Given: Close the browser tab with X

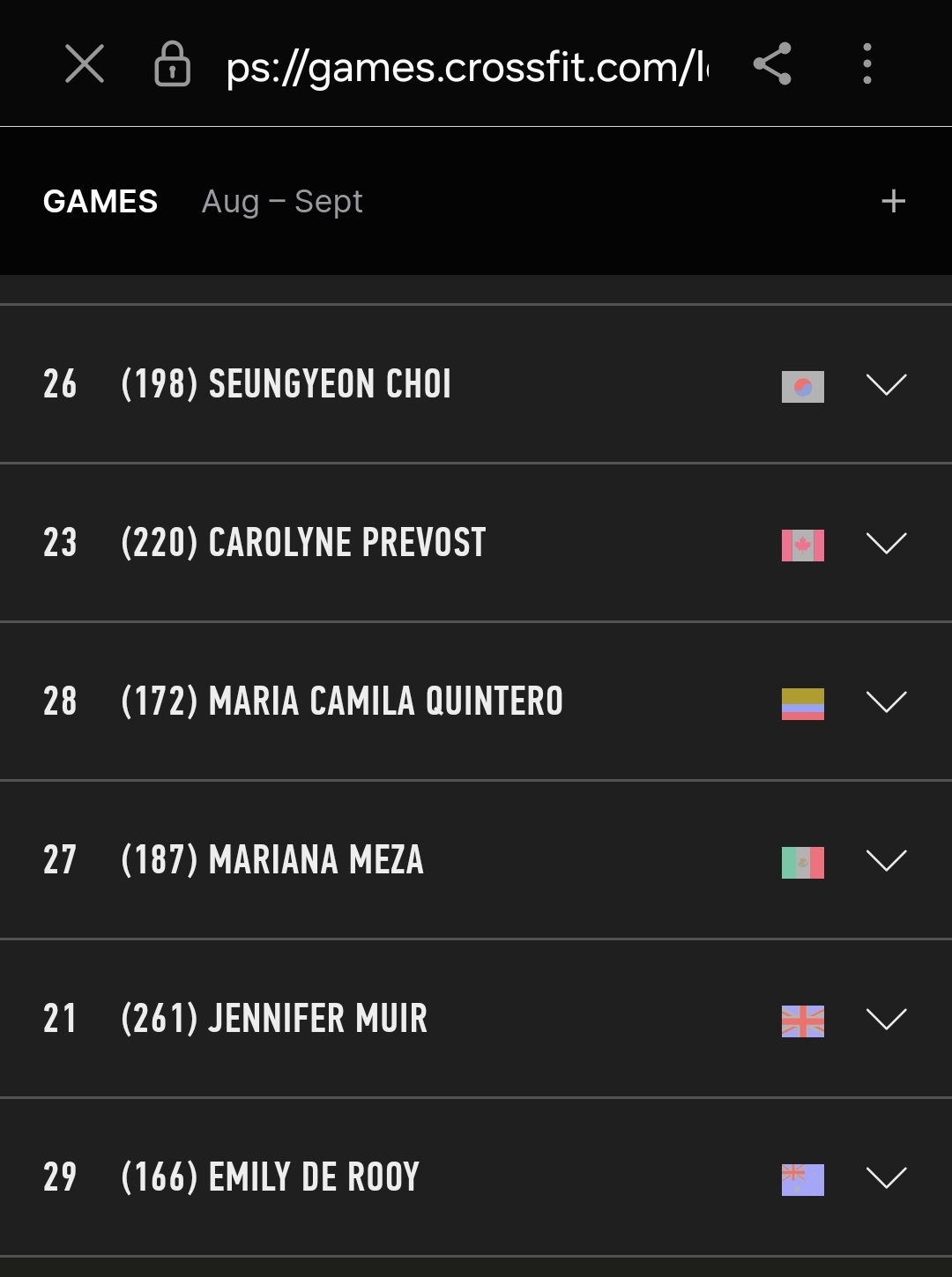Looking at the screenshot, I should coord(85,64).
